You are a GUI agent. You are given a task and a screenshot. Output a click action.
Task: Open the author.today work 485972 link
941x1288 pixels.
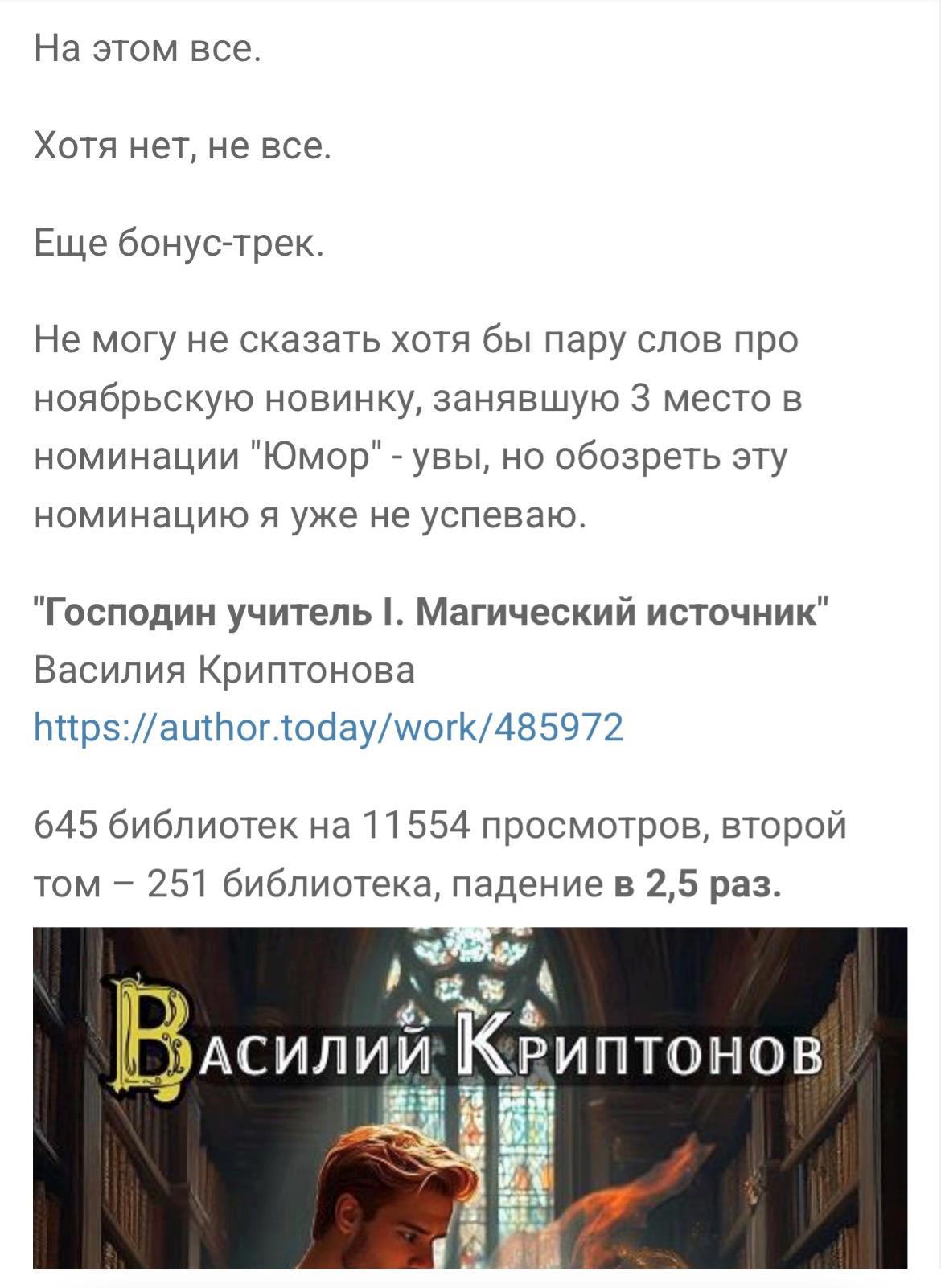(329, 728)
